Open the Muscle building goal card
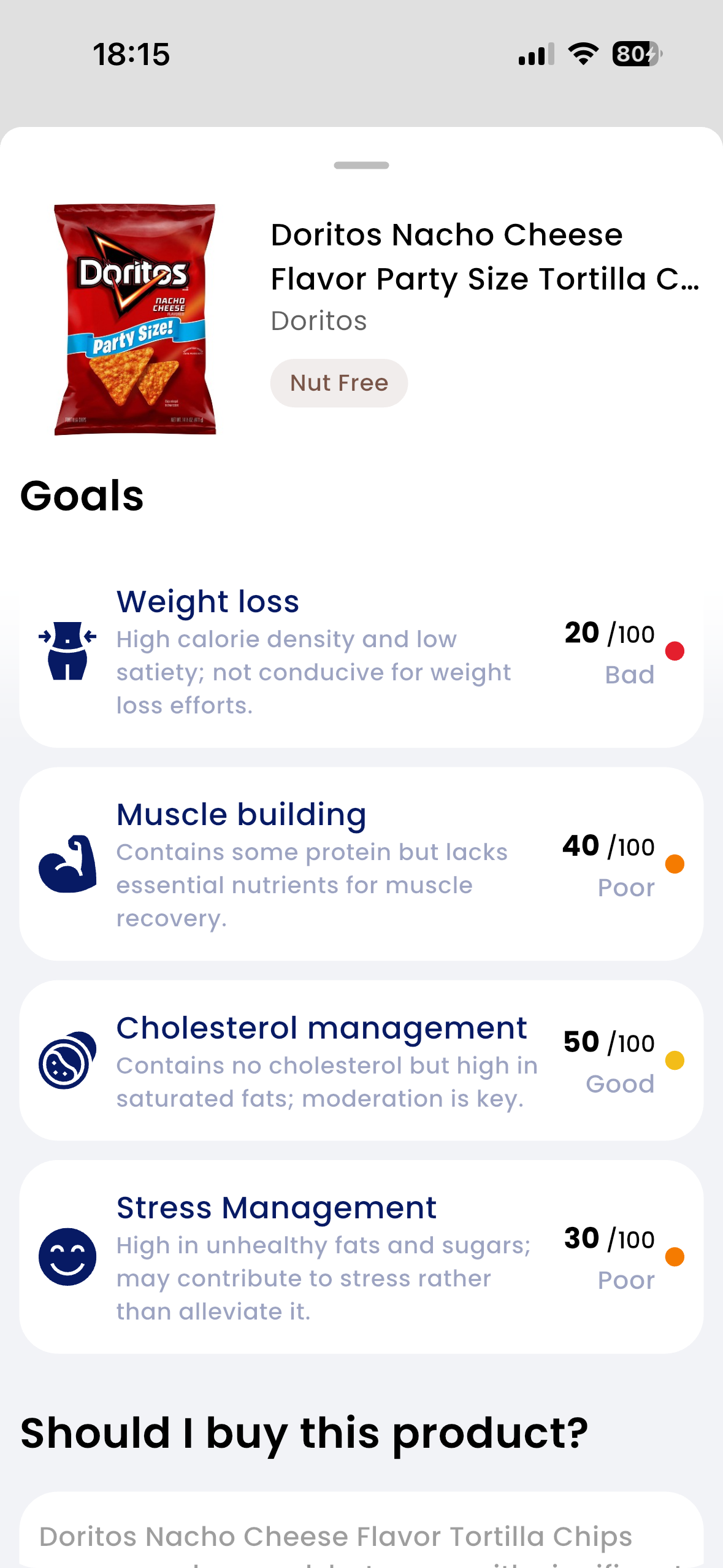The height and width of the screenshot is (1568, 723). point(361,865)
